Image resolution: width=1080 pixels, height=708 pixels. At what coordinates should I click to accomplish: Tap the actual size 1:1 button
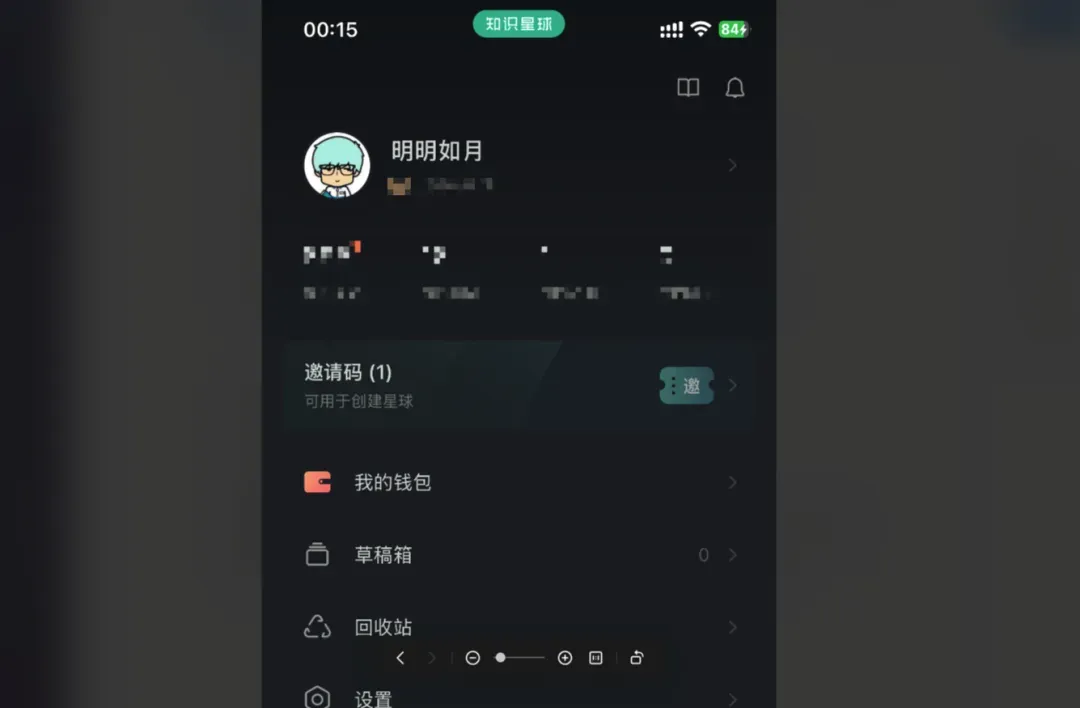[x=596, y=658]
